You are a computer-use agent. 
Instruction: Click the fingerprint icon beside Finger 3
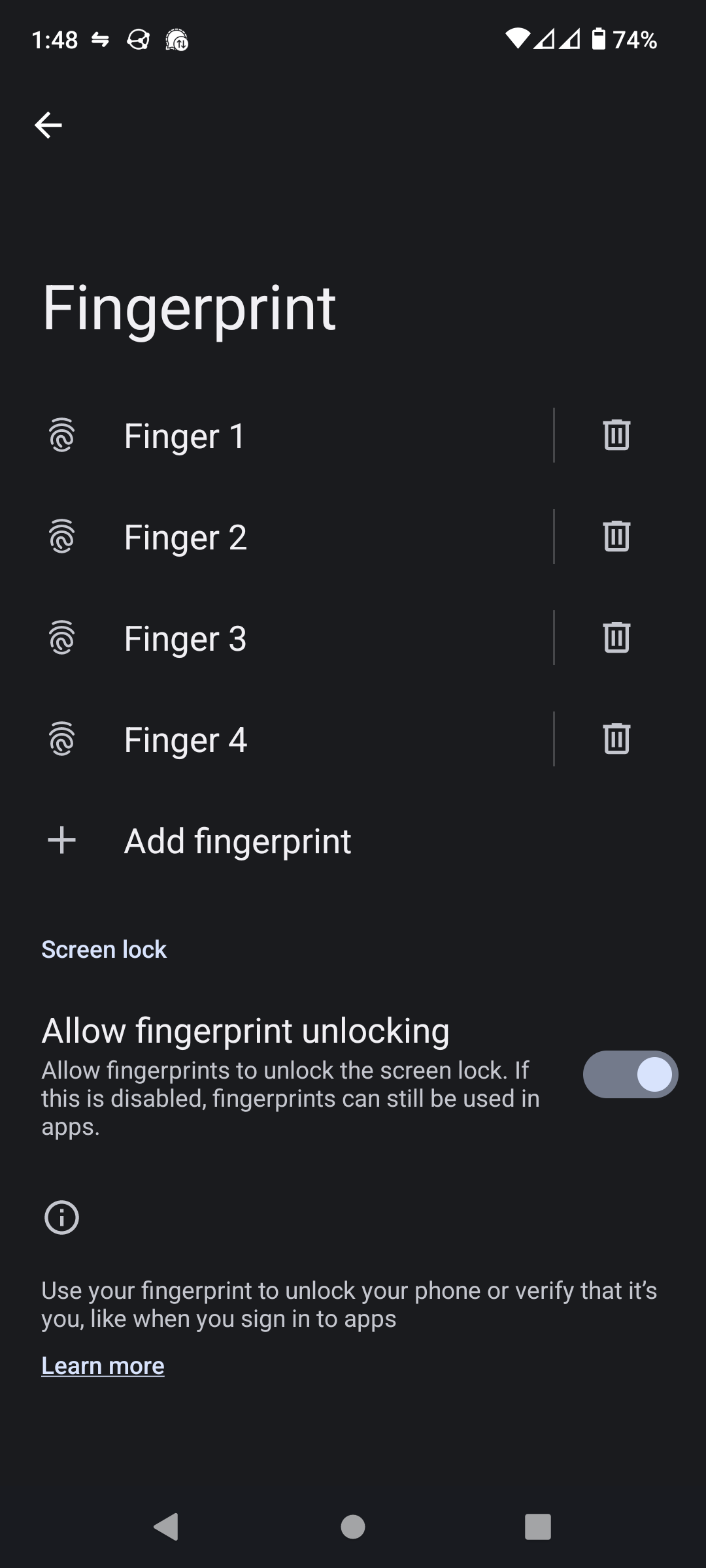click(x=62, y=639)
